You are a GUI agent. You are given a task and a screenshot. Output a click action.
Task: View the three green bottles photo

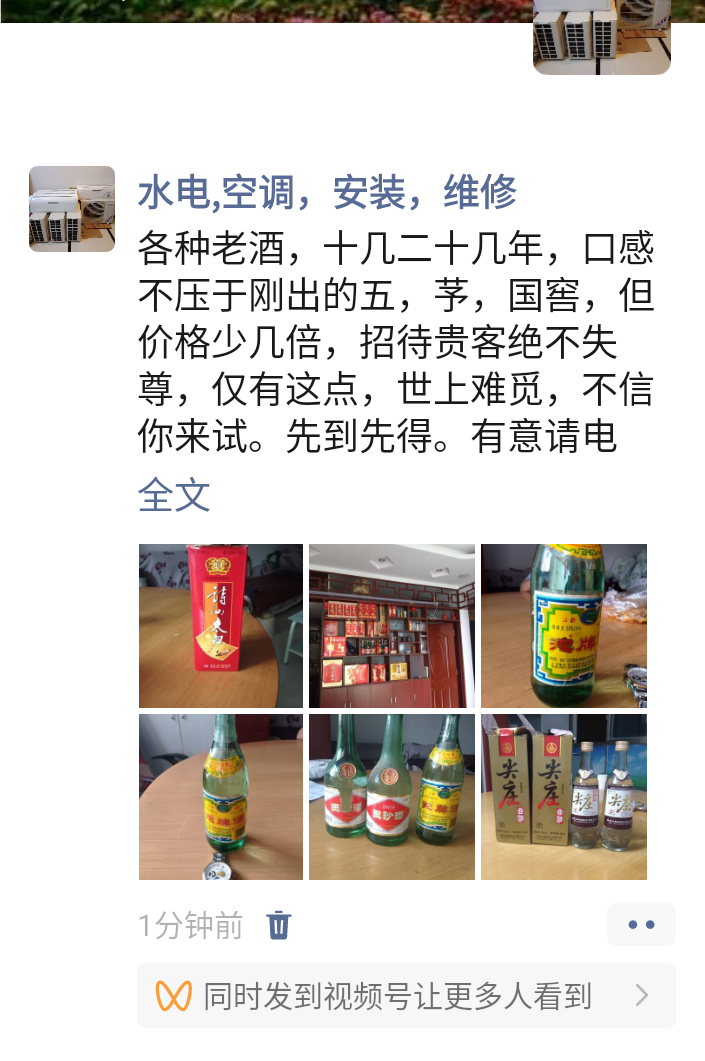click(x=392, y=797)
